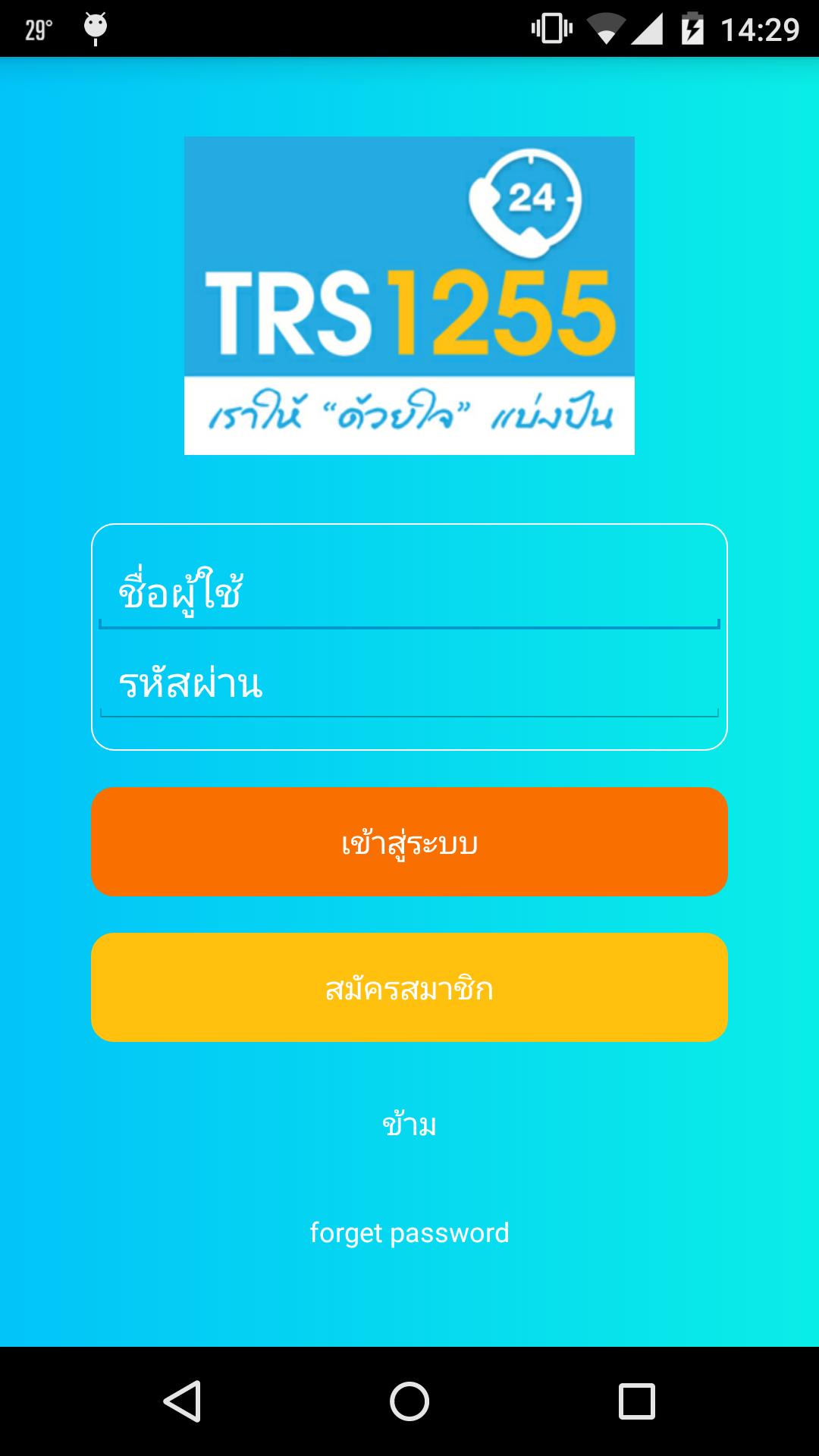Return to the home screen

(409, 1401)
